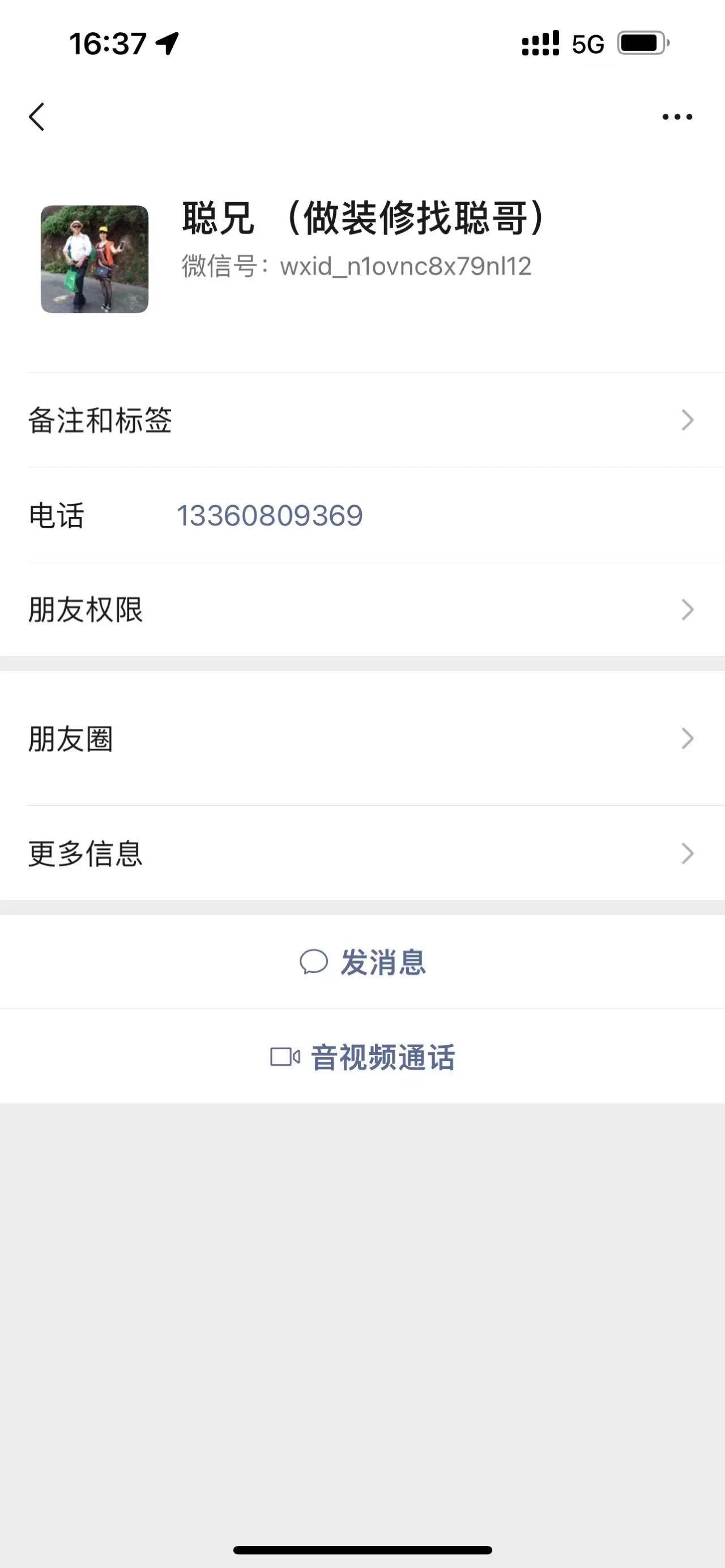Image resolution: width=725 pixels, height=1568 pixels.
Task: Tap the location arrow icon in status bar
Action: pyautogui.click(x=165, y=42)
